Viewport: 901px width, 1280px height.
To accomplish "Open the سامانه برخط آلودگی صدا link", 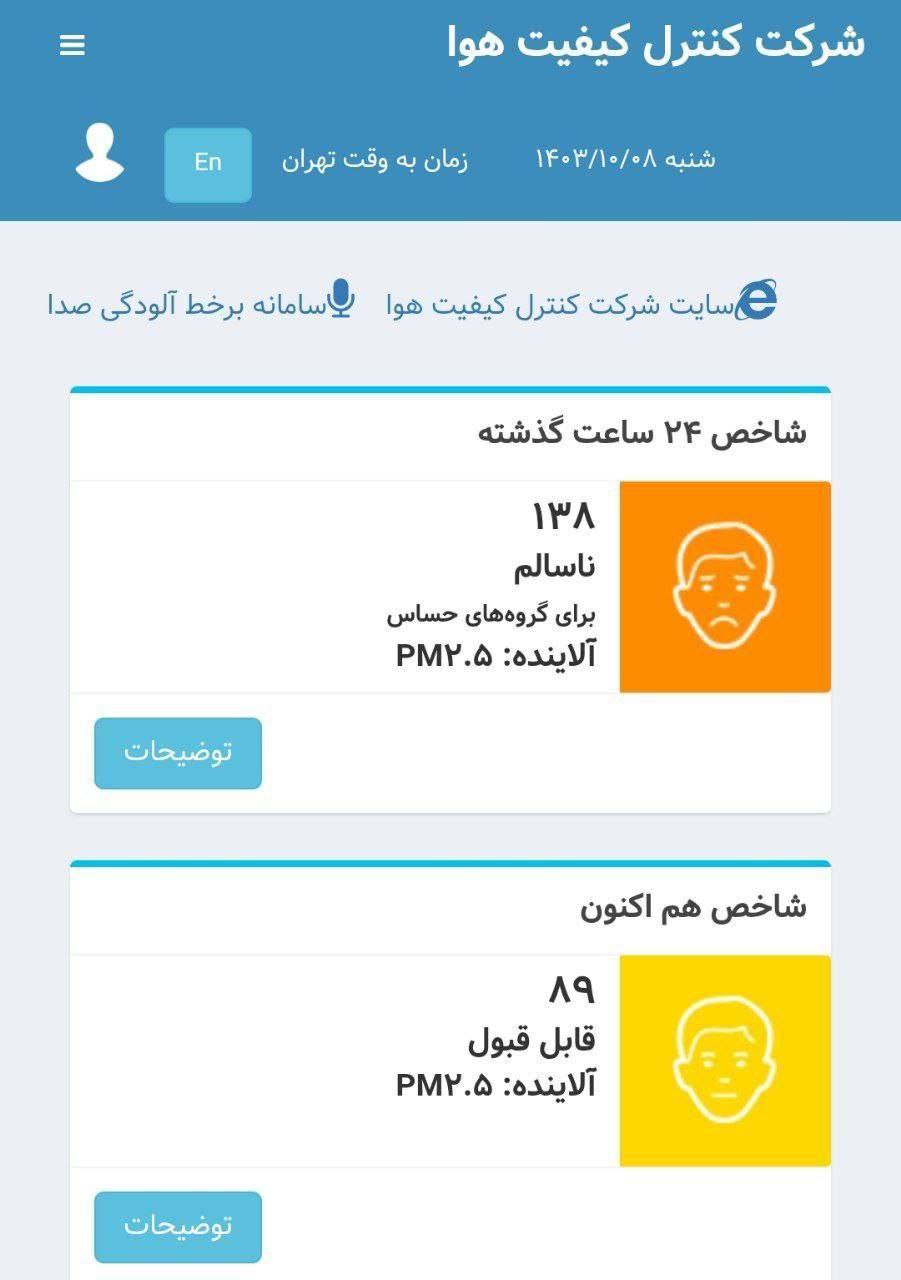I will (200, 304).
